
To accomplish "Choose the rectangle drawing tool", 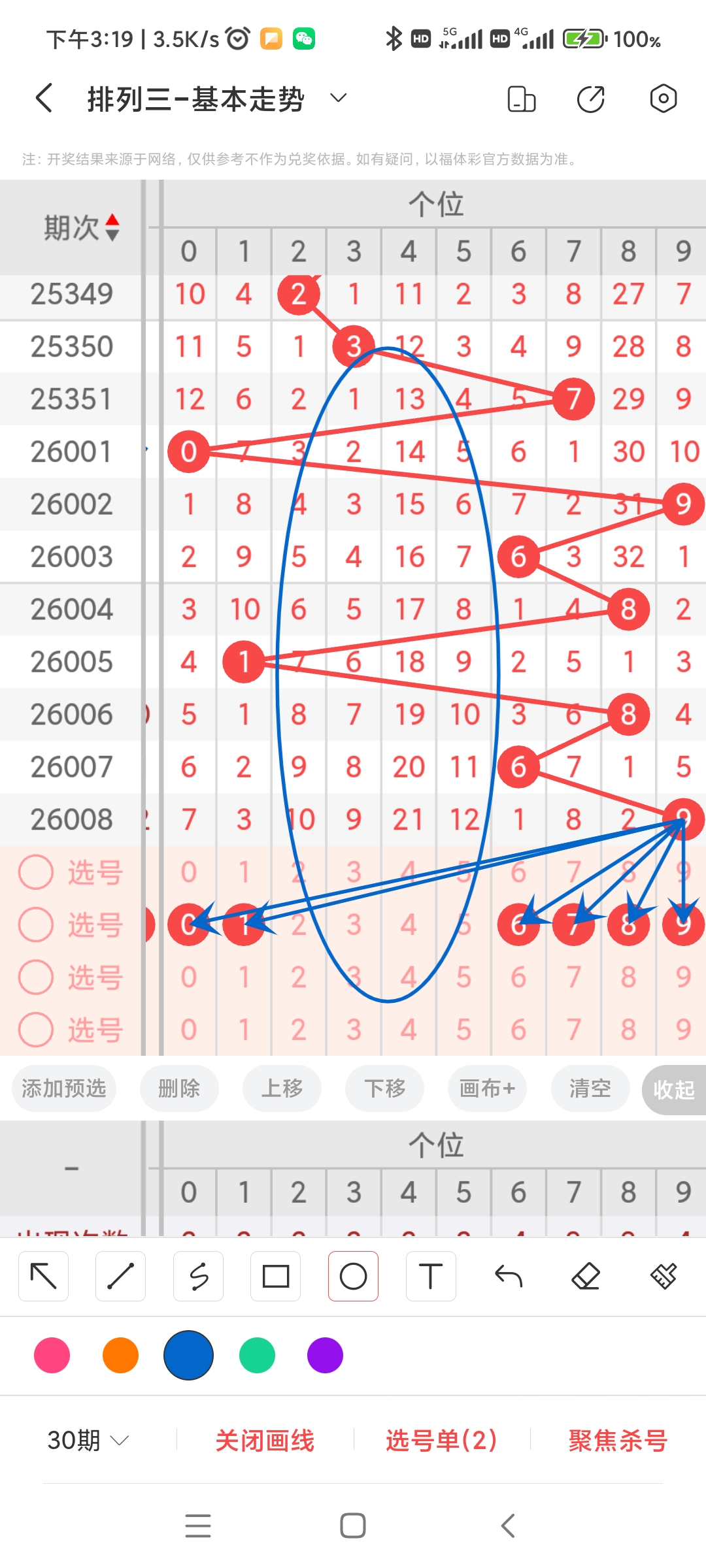I will tap(276, 1275).
